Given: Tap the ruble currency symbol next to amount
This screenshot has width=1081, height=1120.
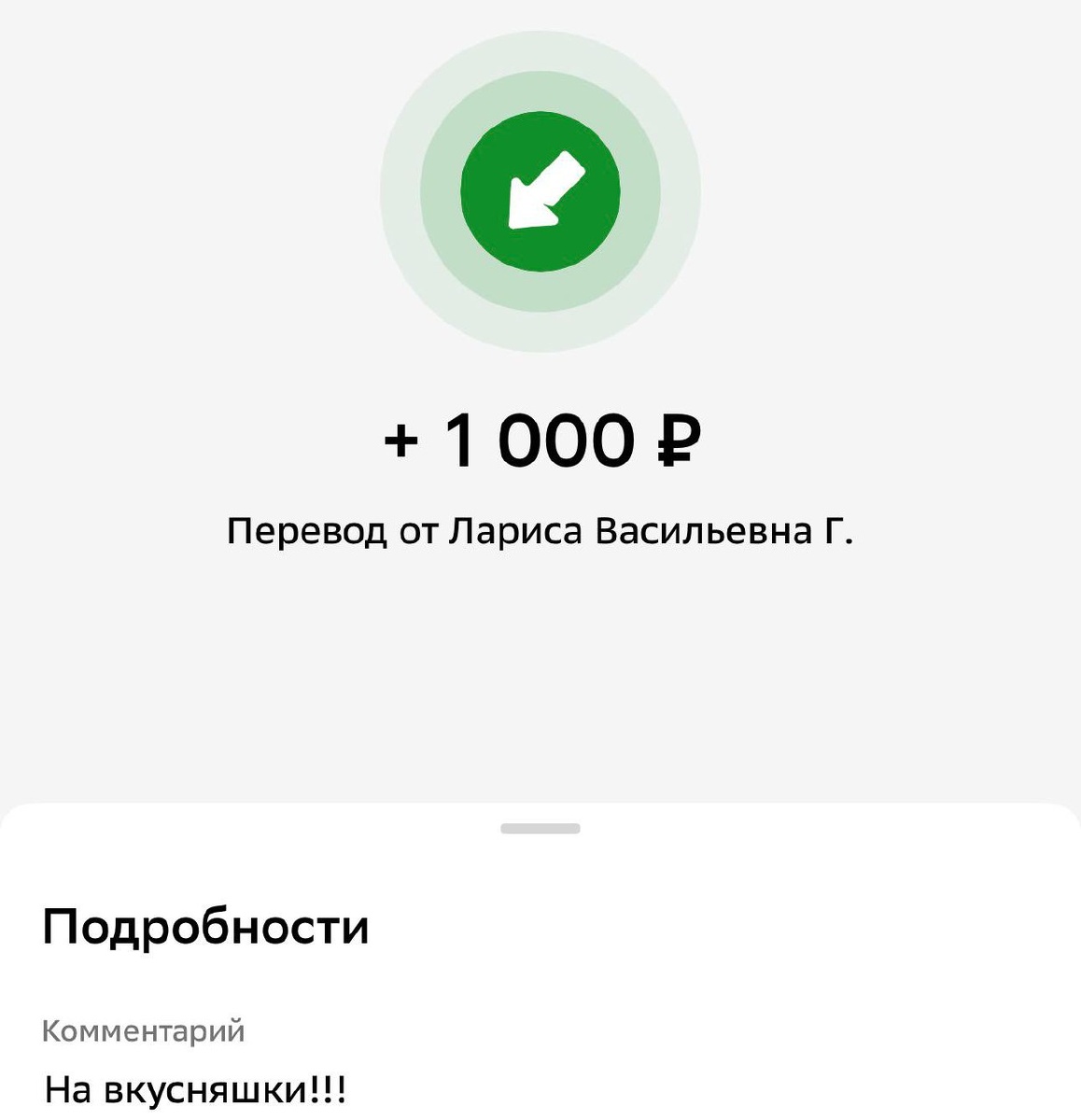Looking at the screenshot, I should point(679,441).
